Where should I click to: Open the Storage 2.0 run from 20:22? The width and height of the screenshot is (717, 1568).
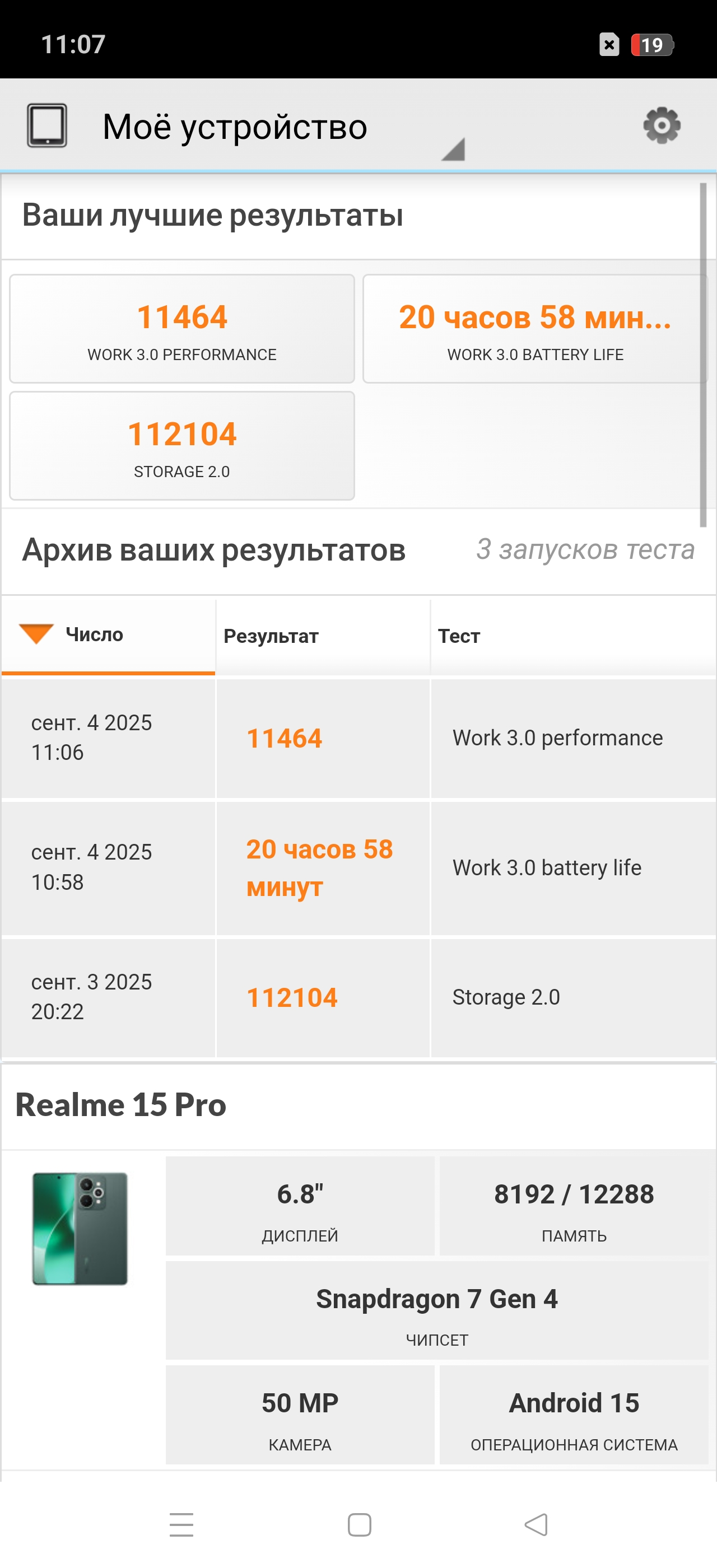tap(358, 997)
